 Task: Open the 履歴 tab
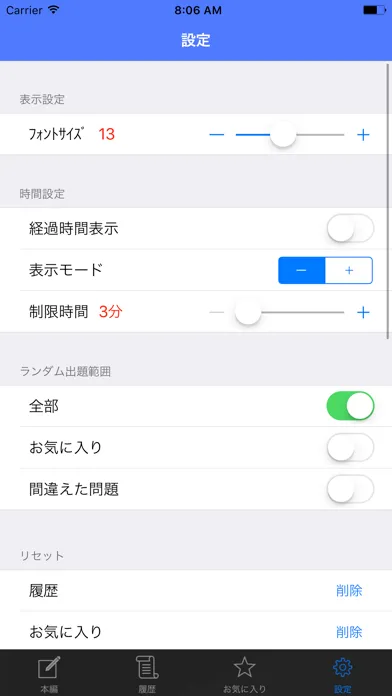[x=147, y=673]
